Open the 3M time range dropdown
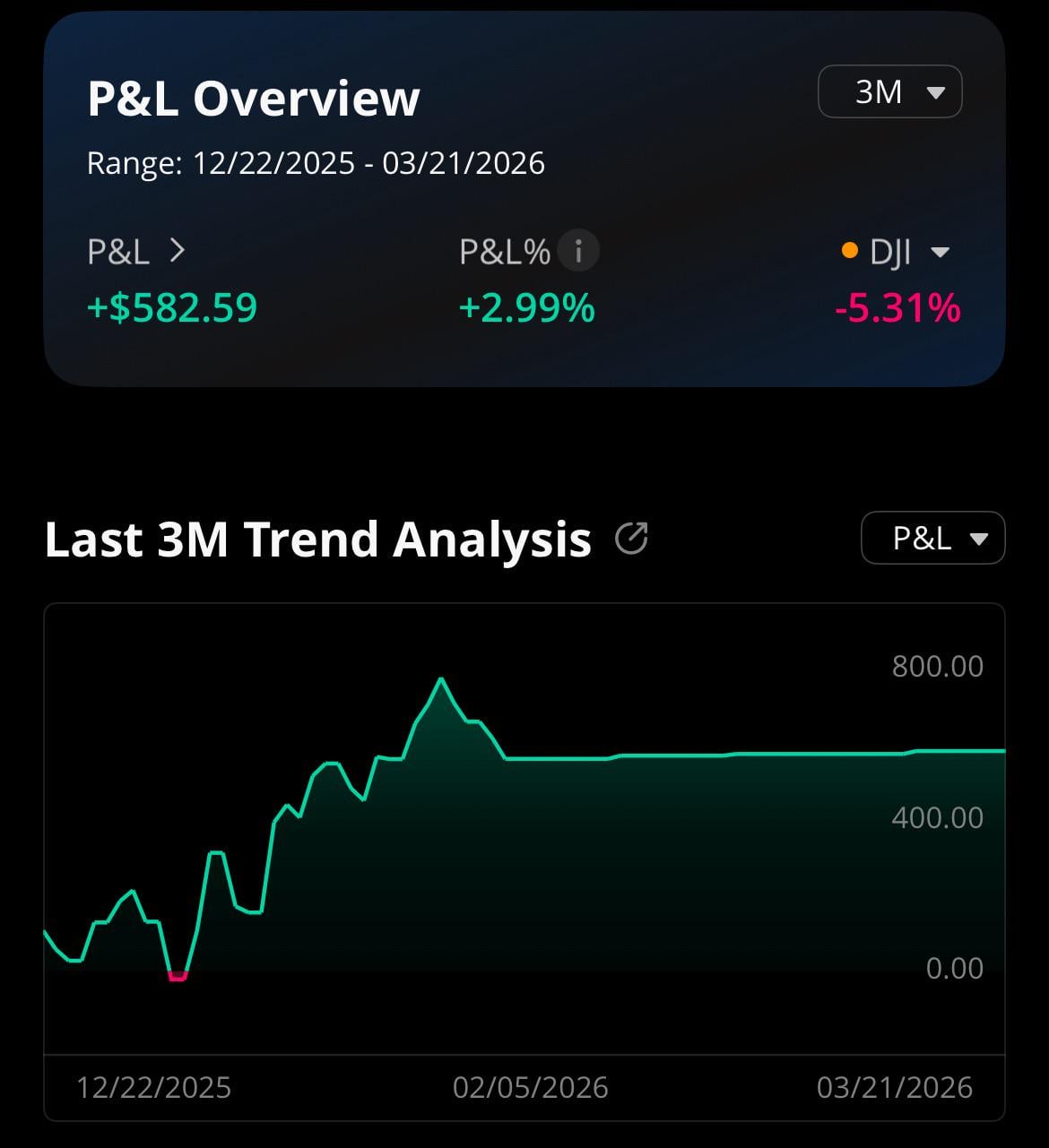Screen dimensions: 1049x1148 click(x=889, y=91)
